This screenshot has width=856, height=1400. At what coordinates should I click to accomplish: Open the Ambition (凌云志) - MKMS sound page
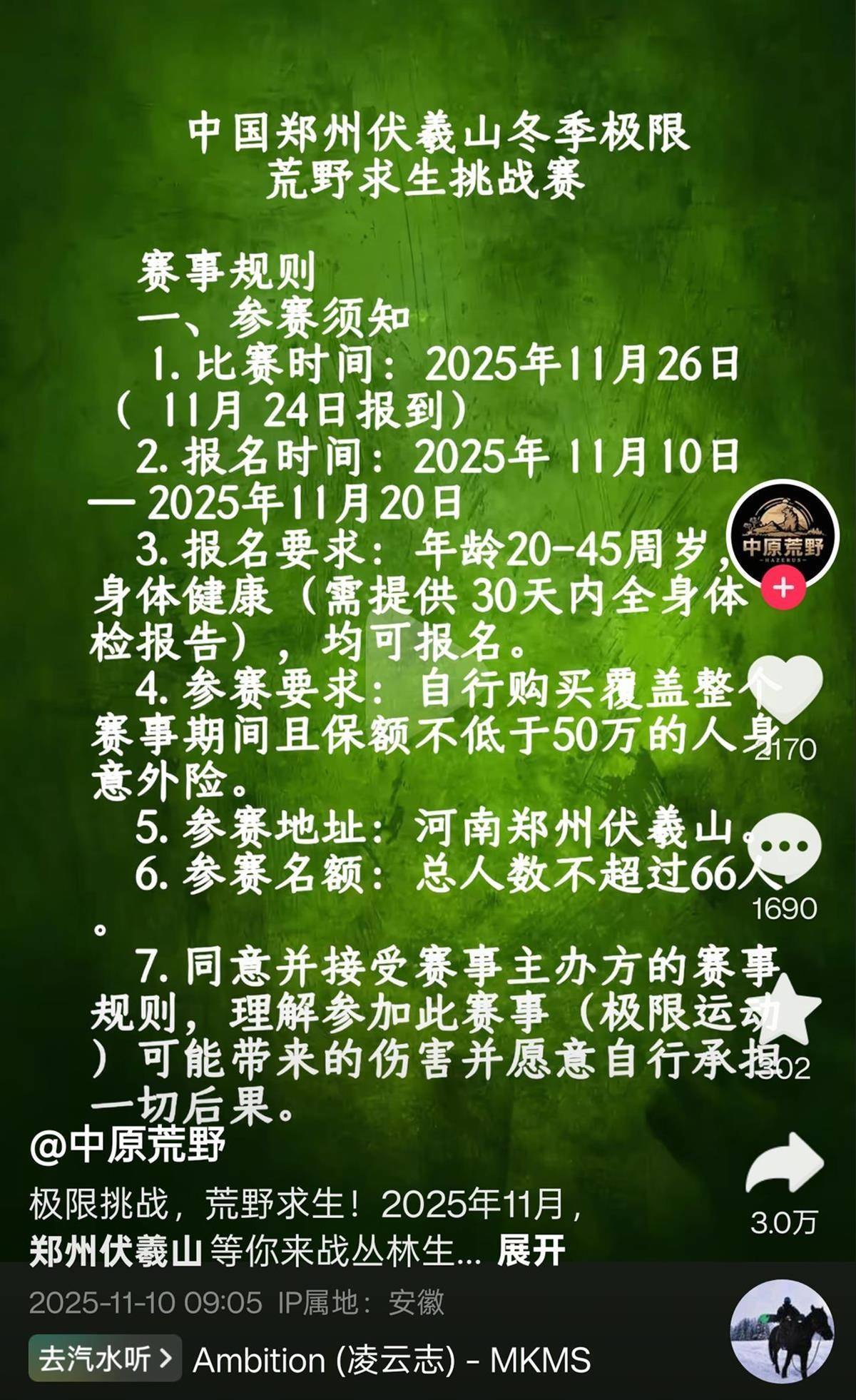pos(391,1360)
